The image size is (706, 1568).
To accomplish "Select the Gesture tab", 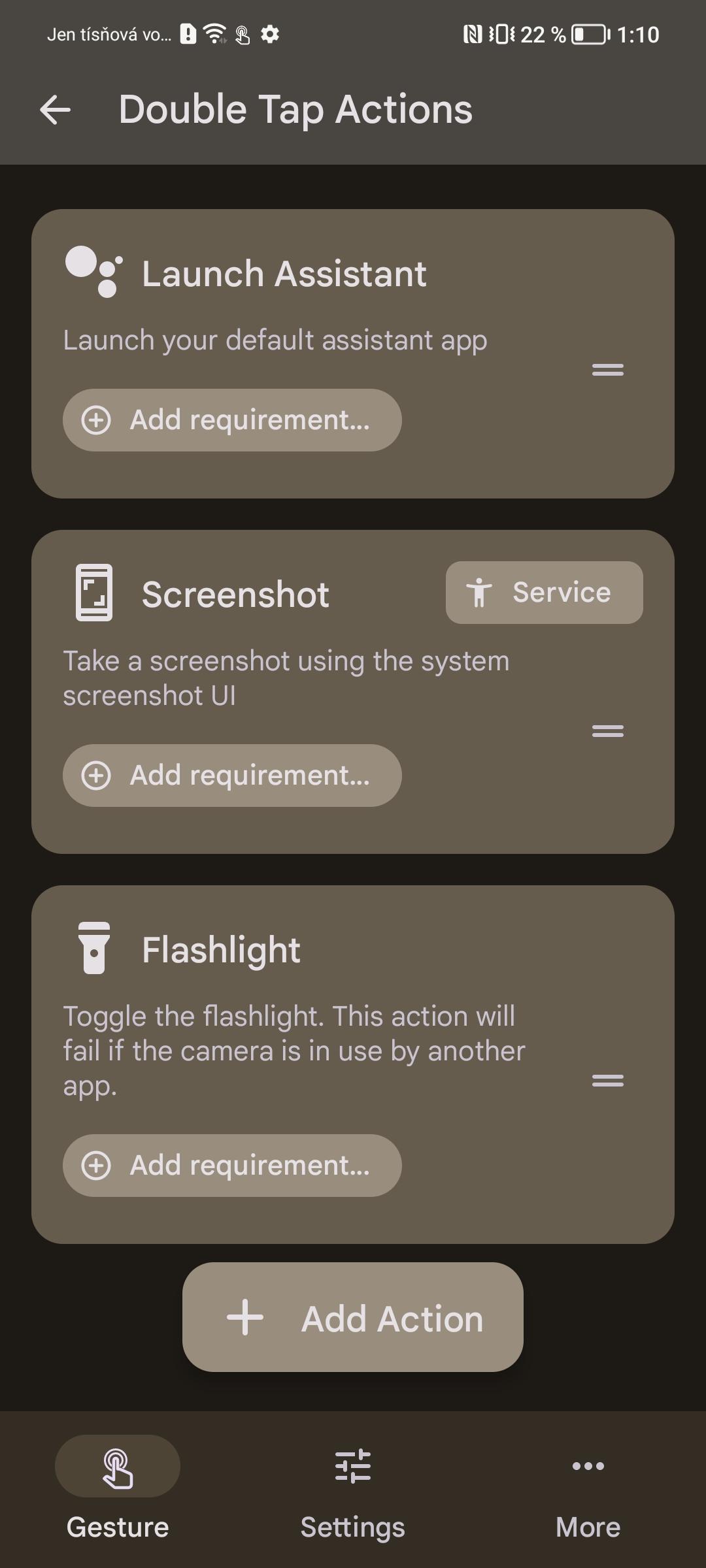I will tap(118, 1494).
